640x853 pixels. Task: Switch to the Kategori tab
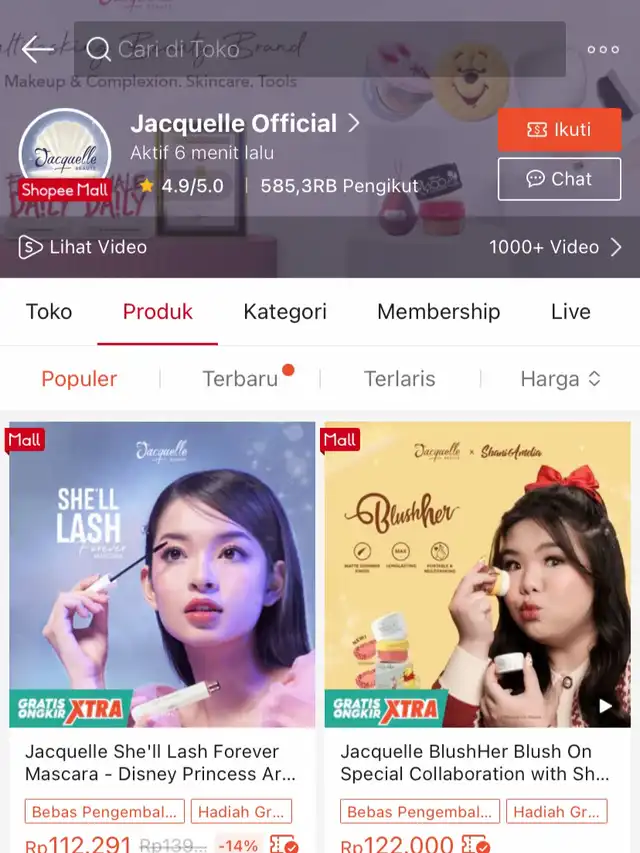285,311
